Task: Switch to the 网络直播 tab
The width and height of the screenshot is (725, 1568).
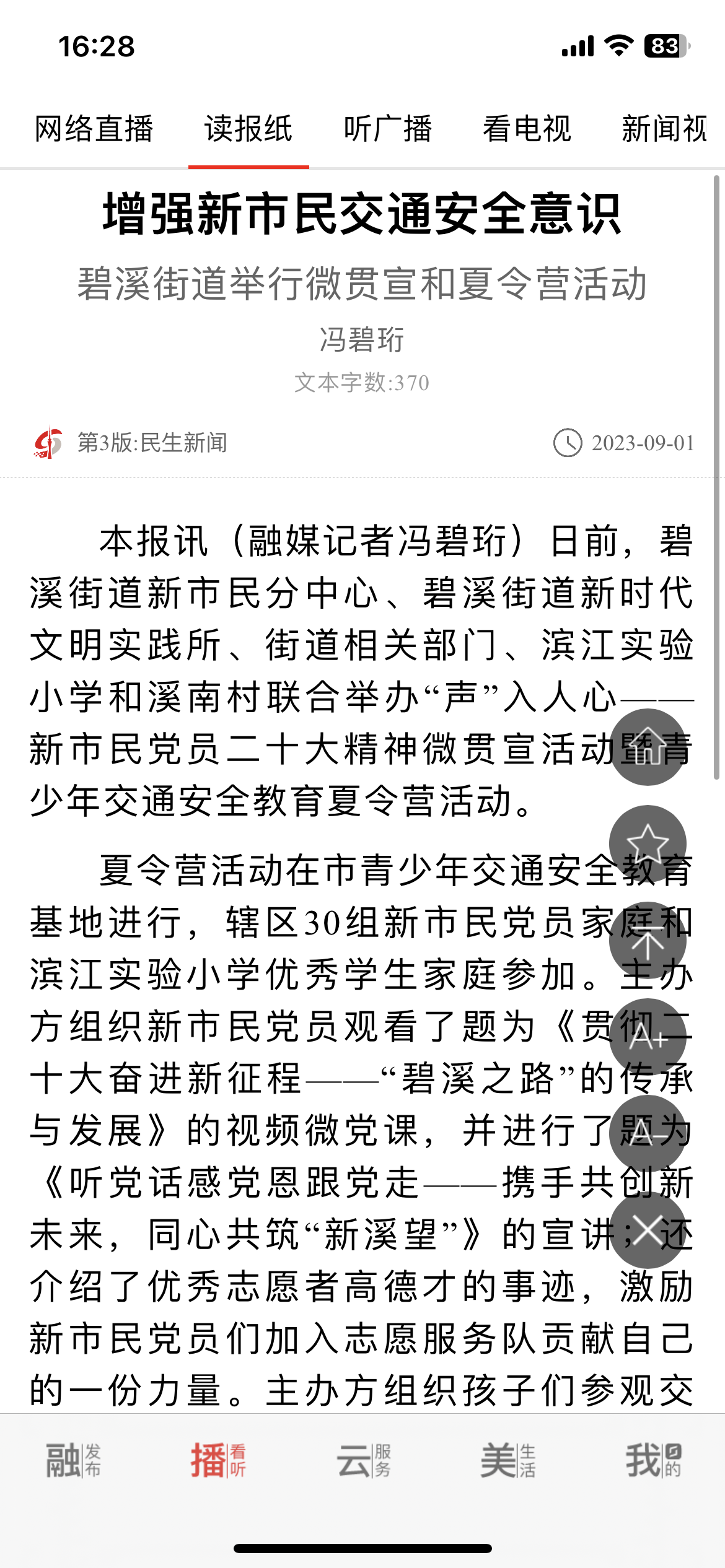Action: point(94,129)
